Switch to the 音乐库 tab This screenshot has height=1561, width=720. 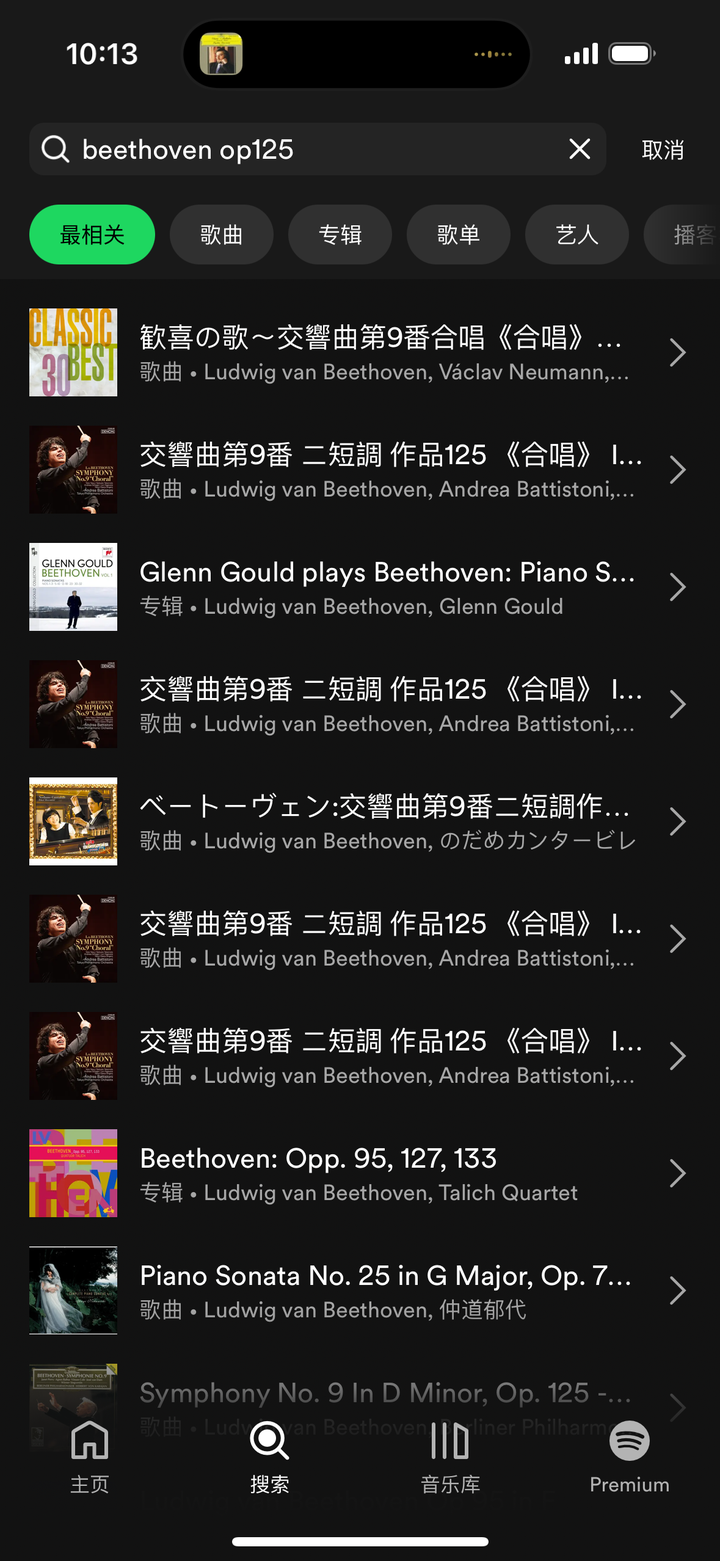[x=450, y=1456]
